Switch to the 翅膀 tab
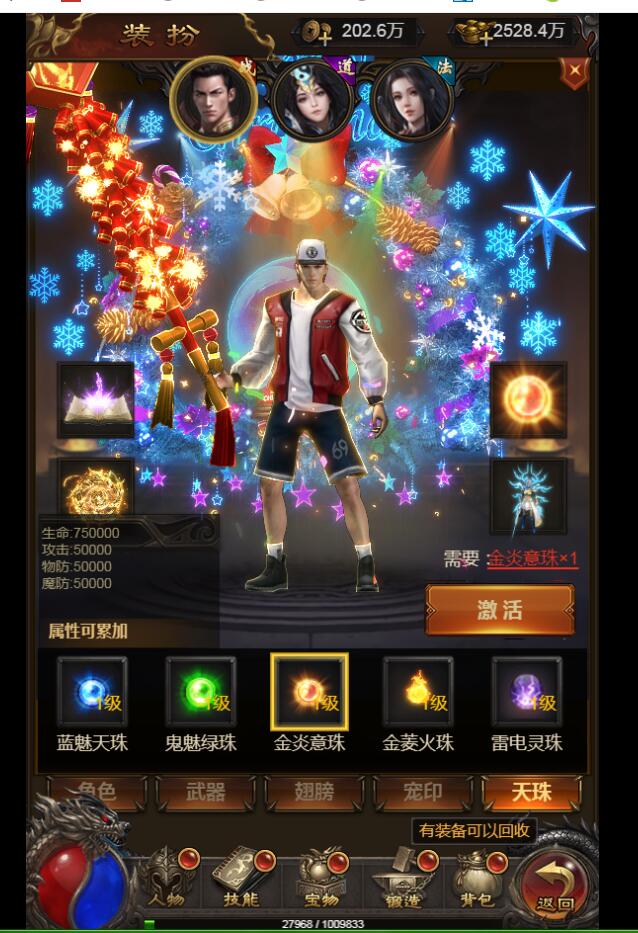This screenshot has width=638, height=933. [314, 793]
